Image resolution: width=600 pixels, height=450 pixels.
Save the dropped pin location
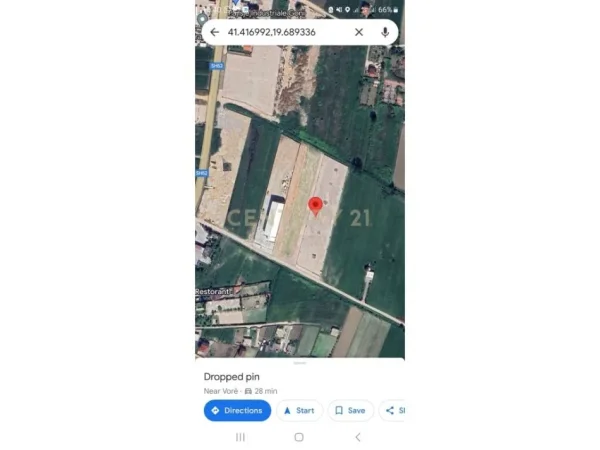(x=350, y=410)
